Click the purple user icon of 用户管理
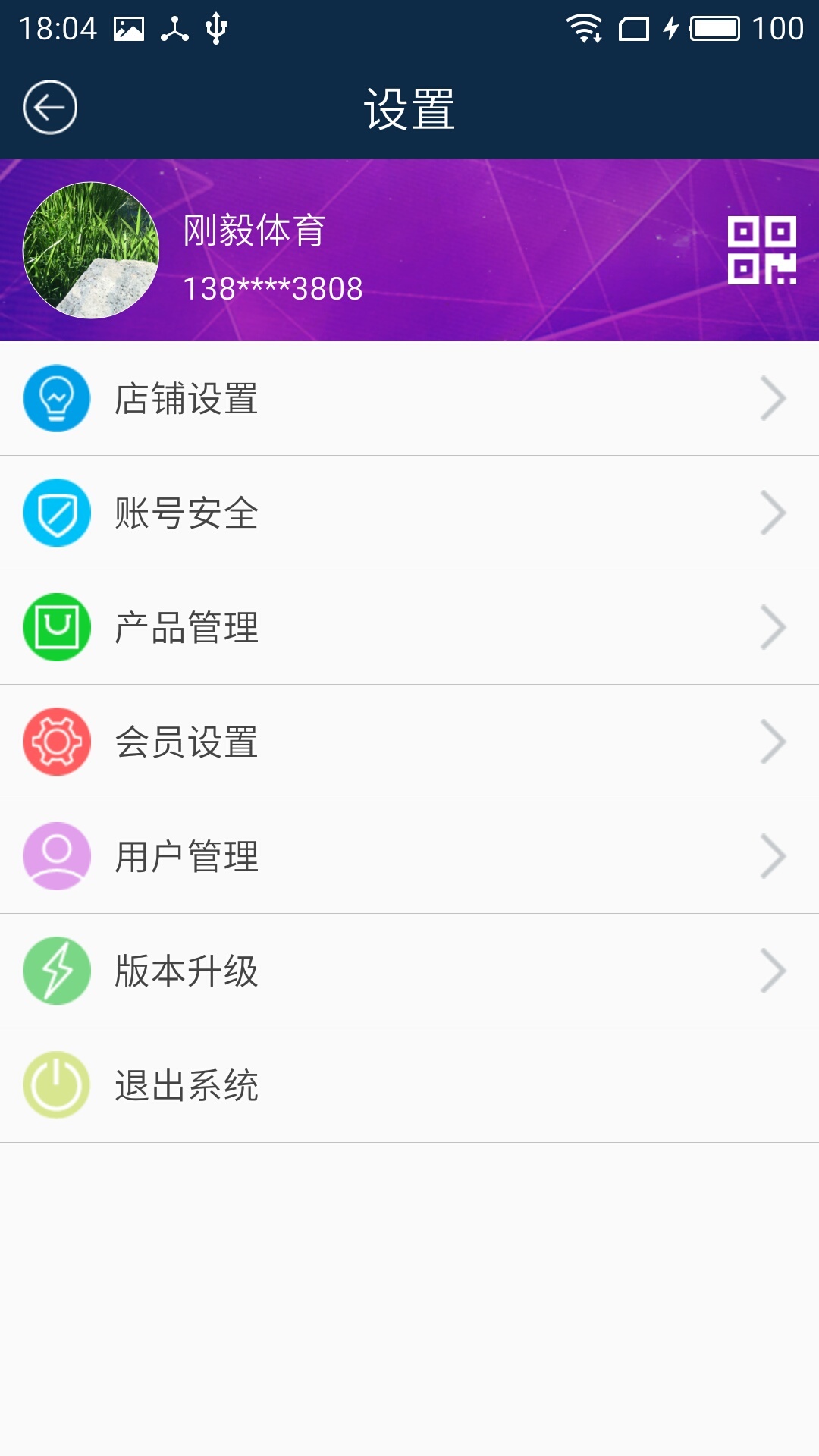 (57, 857)
